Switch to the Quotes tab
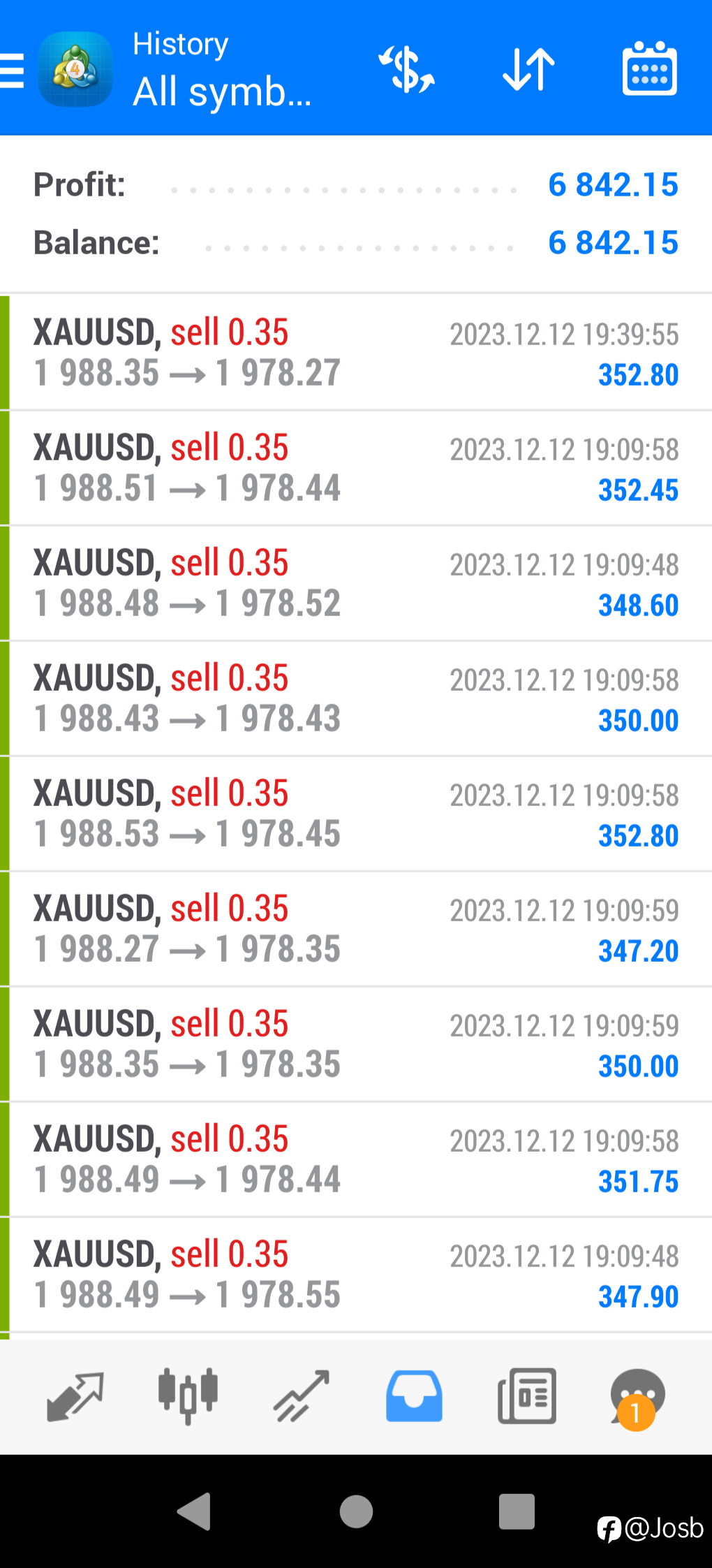Screen dimensions: 712x1568 click(x=75, y=1396)
